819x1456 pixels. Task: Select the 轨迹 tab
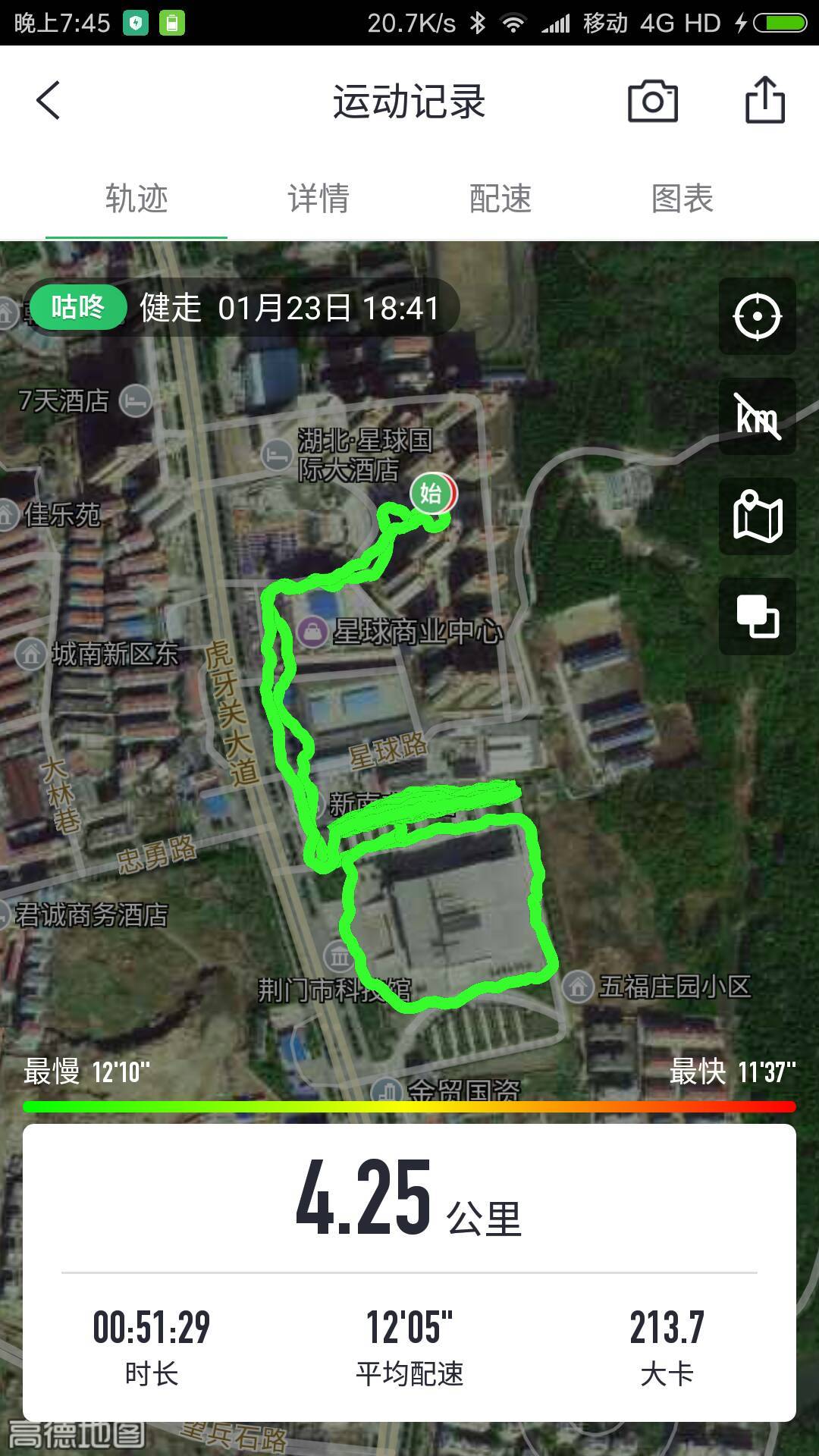tap(136, 199)
